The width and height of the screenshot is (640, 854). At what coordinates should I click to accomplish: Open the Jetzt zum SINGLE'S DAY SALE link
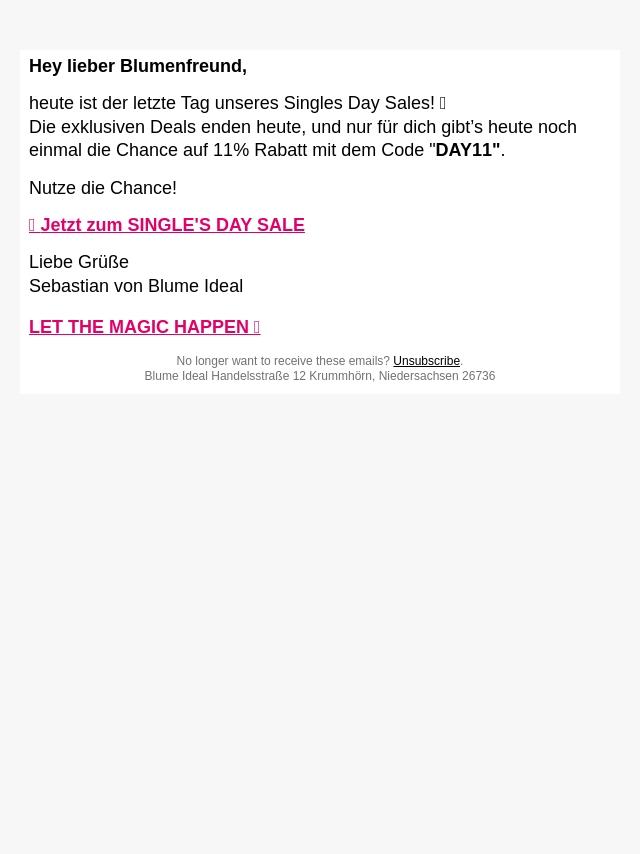pos(167,225)
